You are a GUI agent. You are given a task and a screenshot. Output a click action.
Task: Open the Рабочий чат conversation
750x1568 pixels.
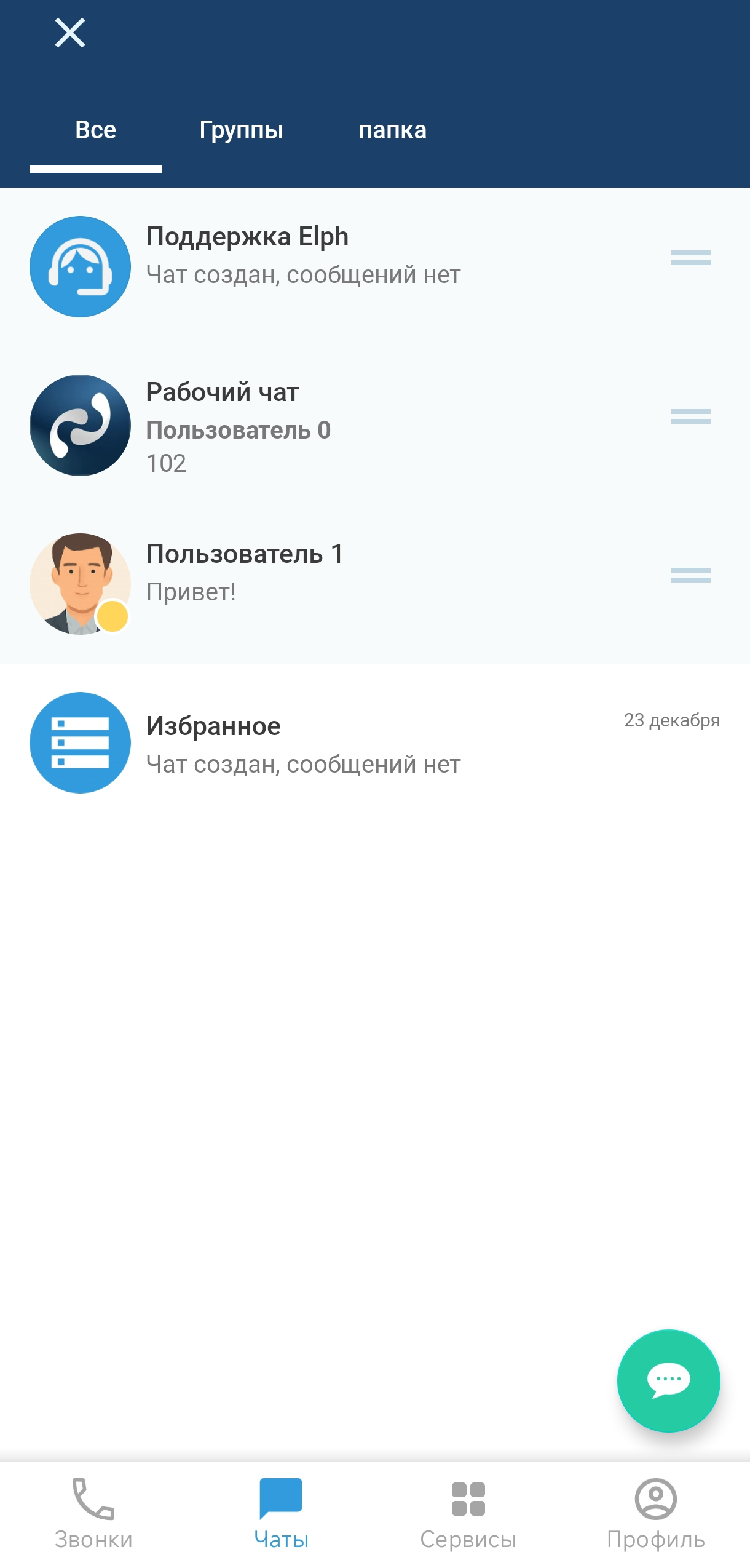click(x=307, y=424)
